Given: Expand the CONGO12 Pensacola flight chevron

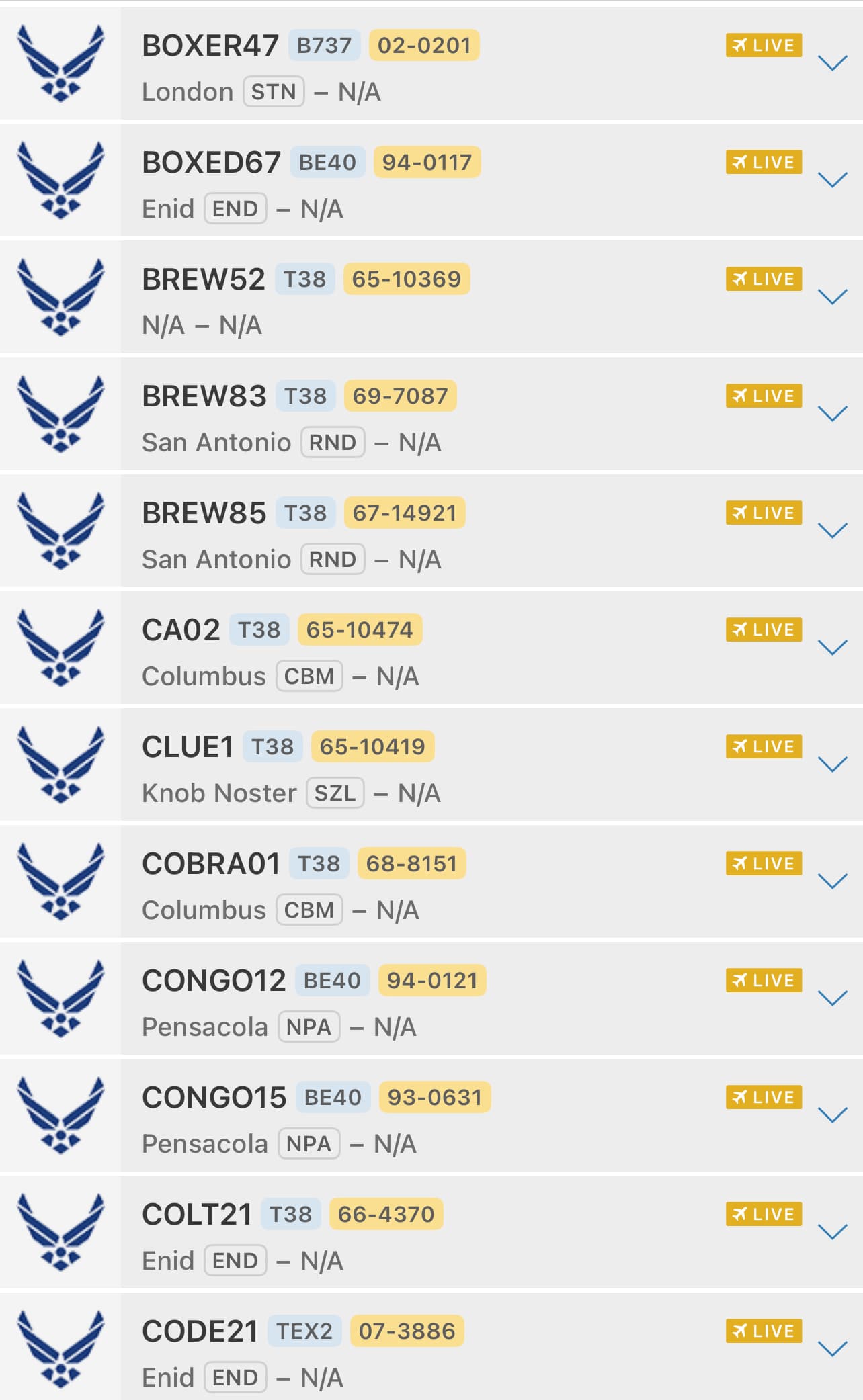Looking at the screenshot, I should tap(832, 998).
